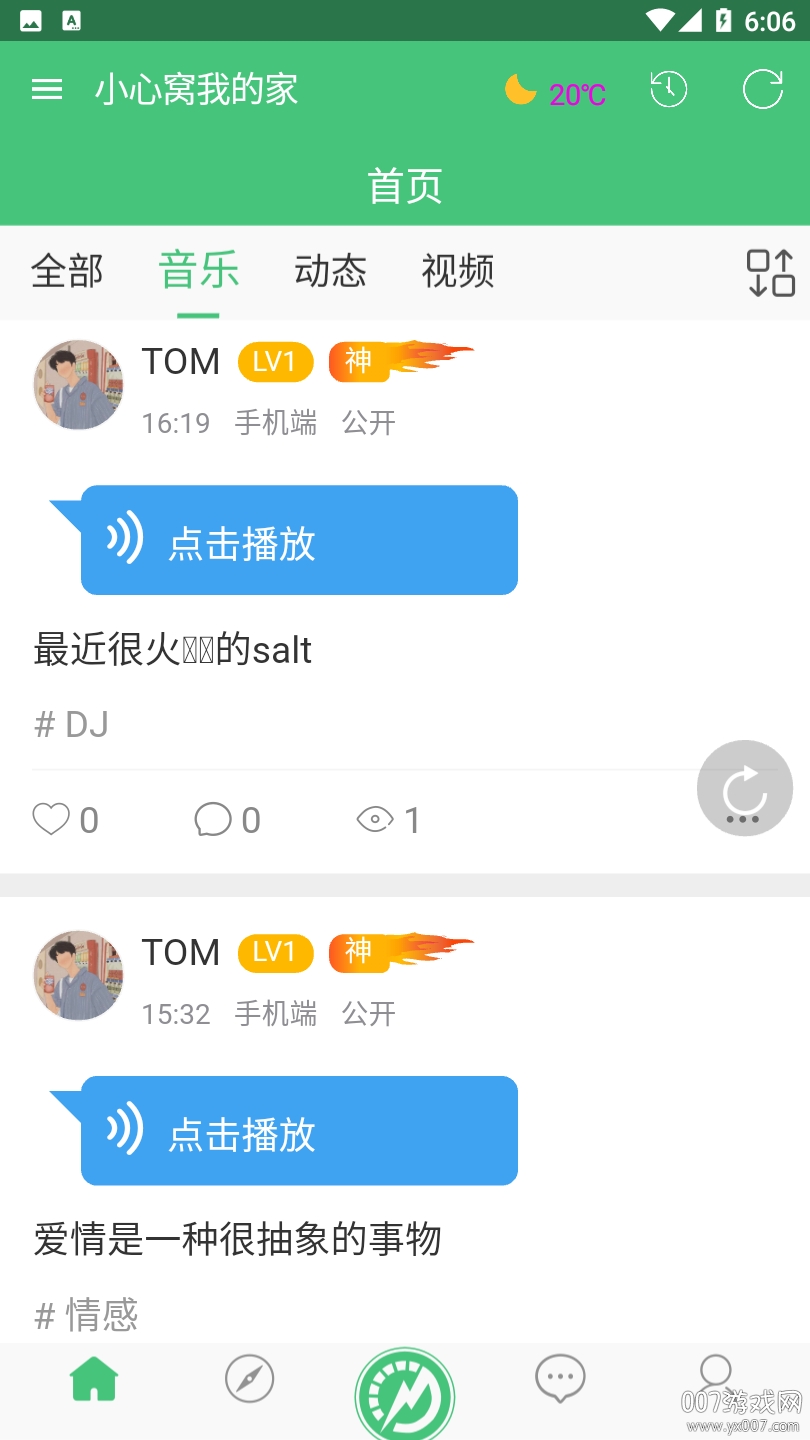Open the Discover compass icon in bottom navigation
Viewport: 810px width, 1440px height.
(249, 1378)
